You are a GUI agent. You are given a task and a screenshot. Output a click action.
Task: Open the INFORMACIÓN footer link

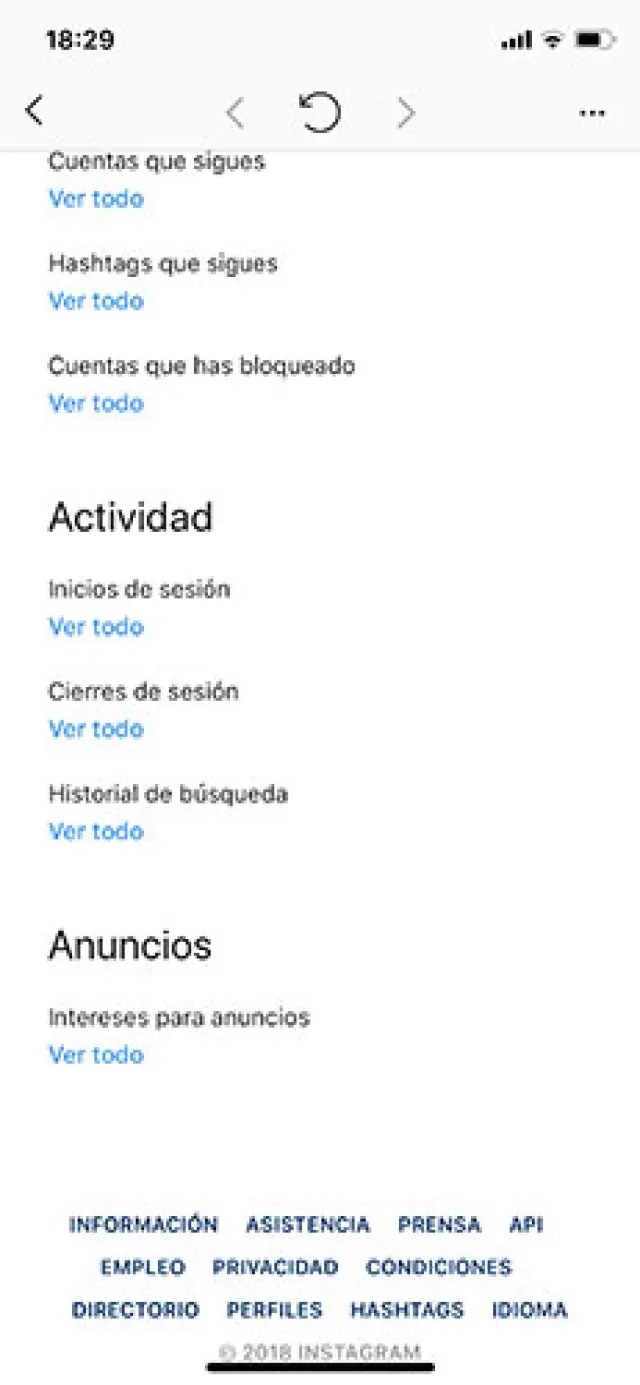coord(143,1224)
